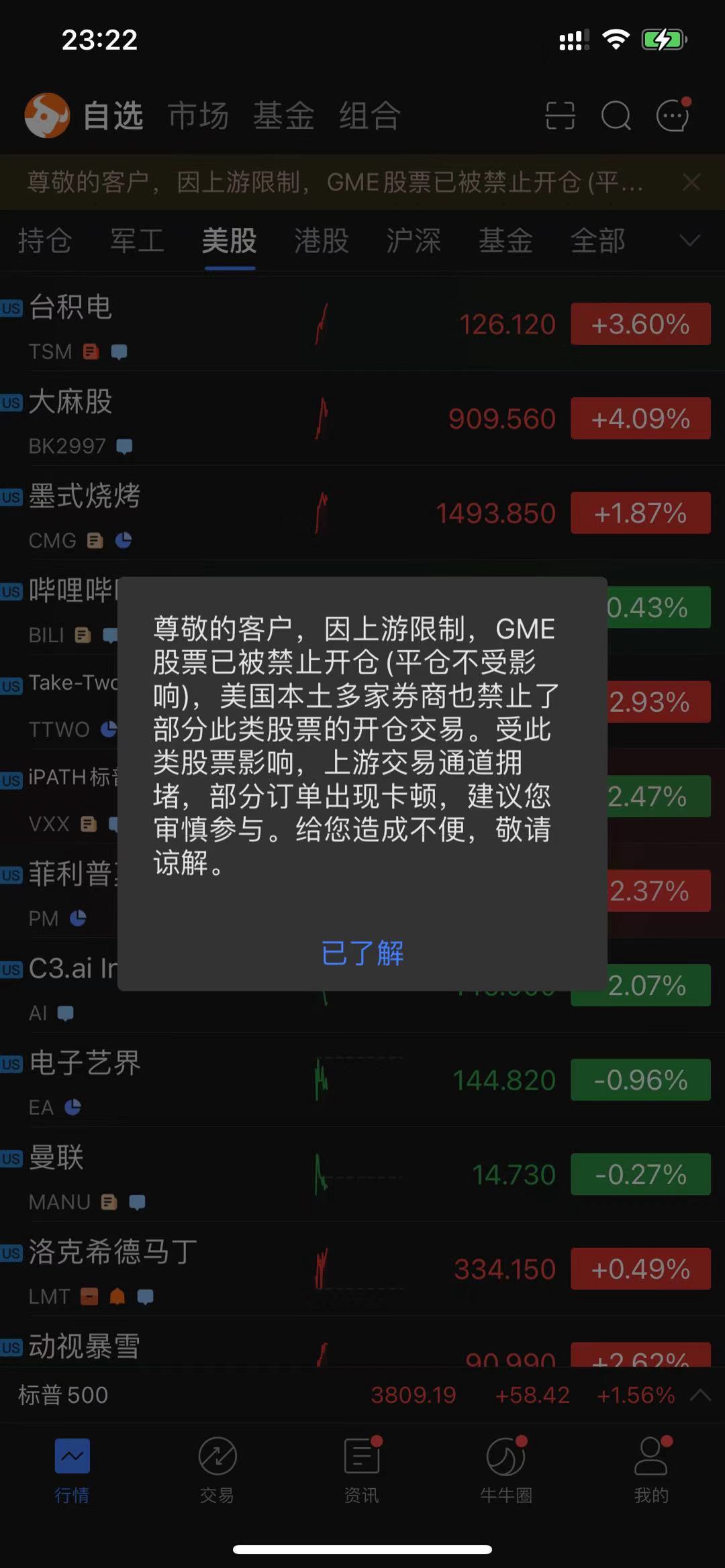
Task: Select the 港股 watchlist tab
Action: pyautogui.click(x=322, y=240)
